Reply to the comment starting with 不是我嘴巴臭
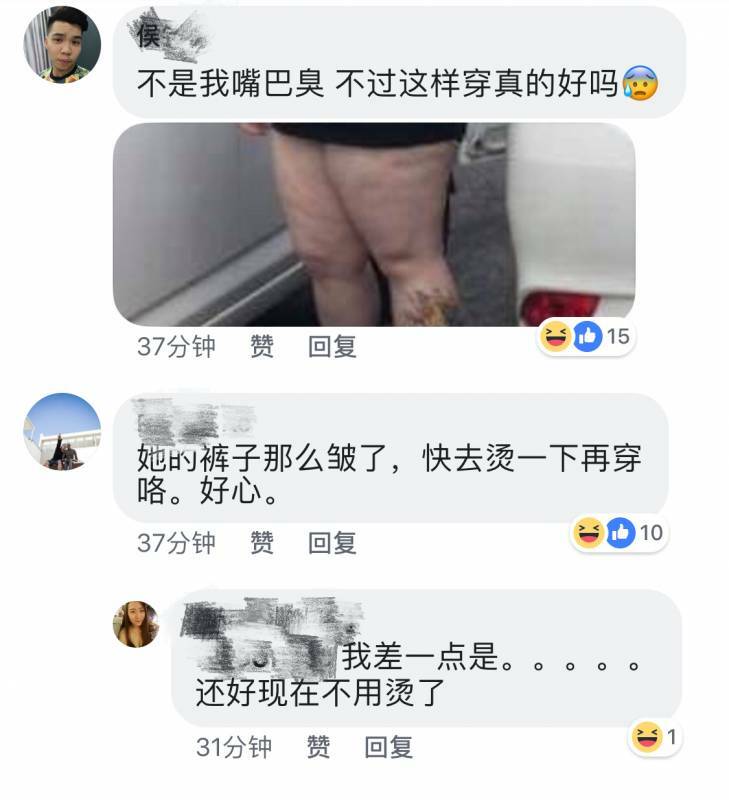Viewport: 729px width, 800px height. pyautogui.click(x=332, y=347)
